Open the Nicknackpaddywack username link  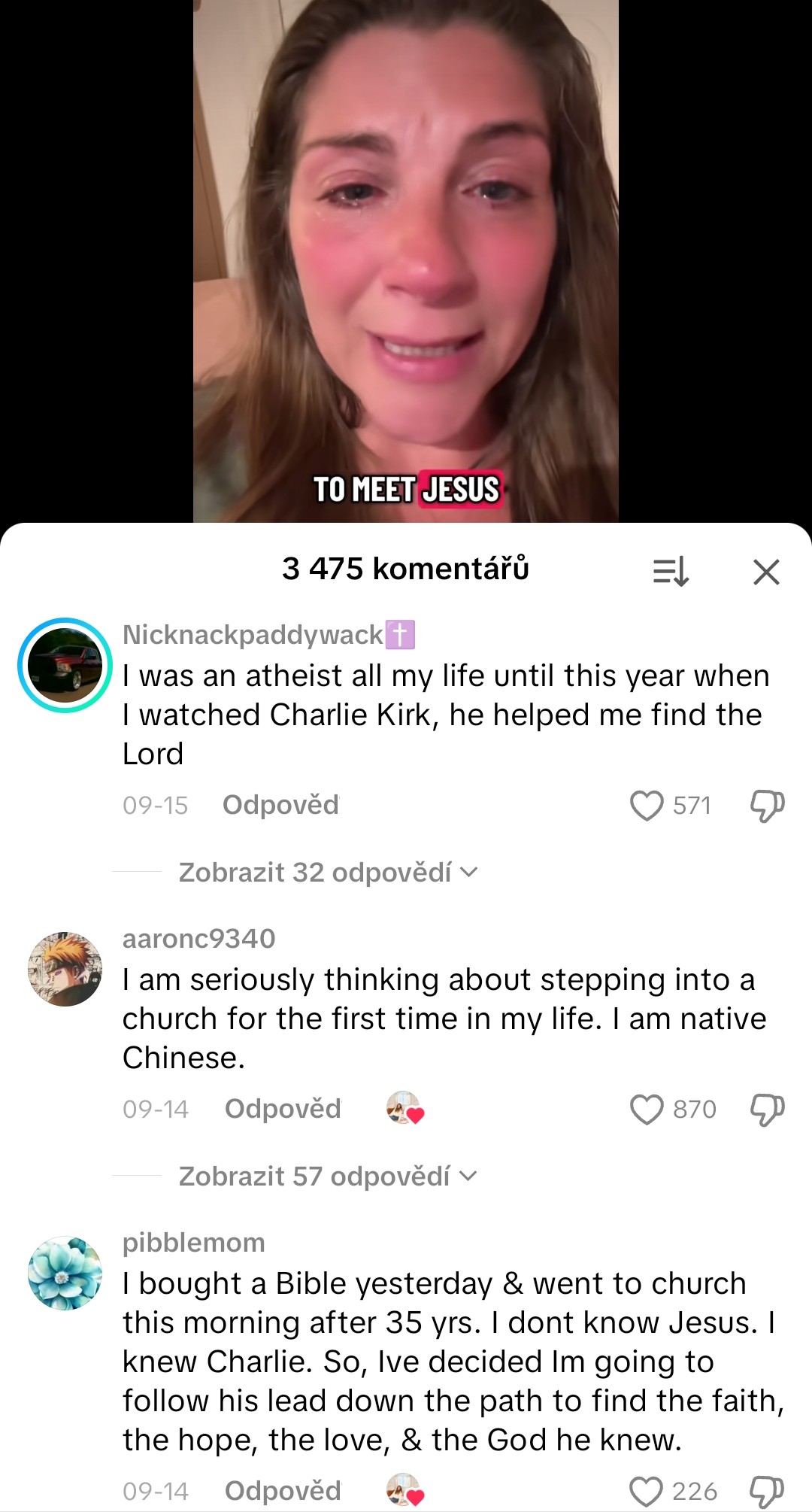click(253, 635)
